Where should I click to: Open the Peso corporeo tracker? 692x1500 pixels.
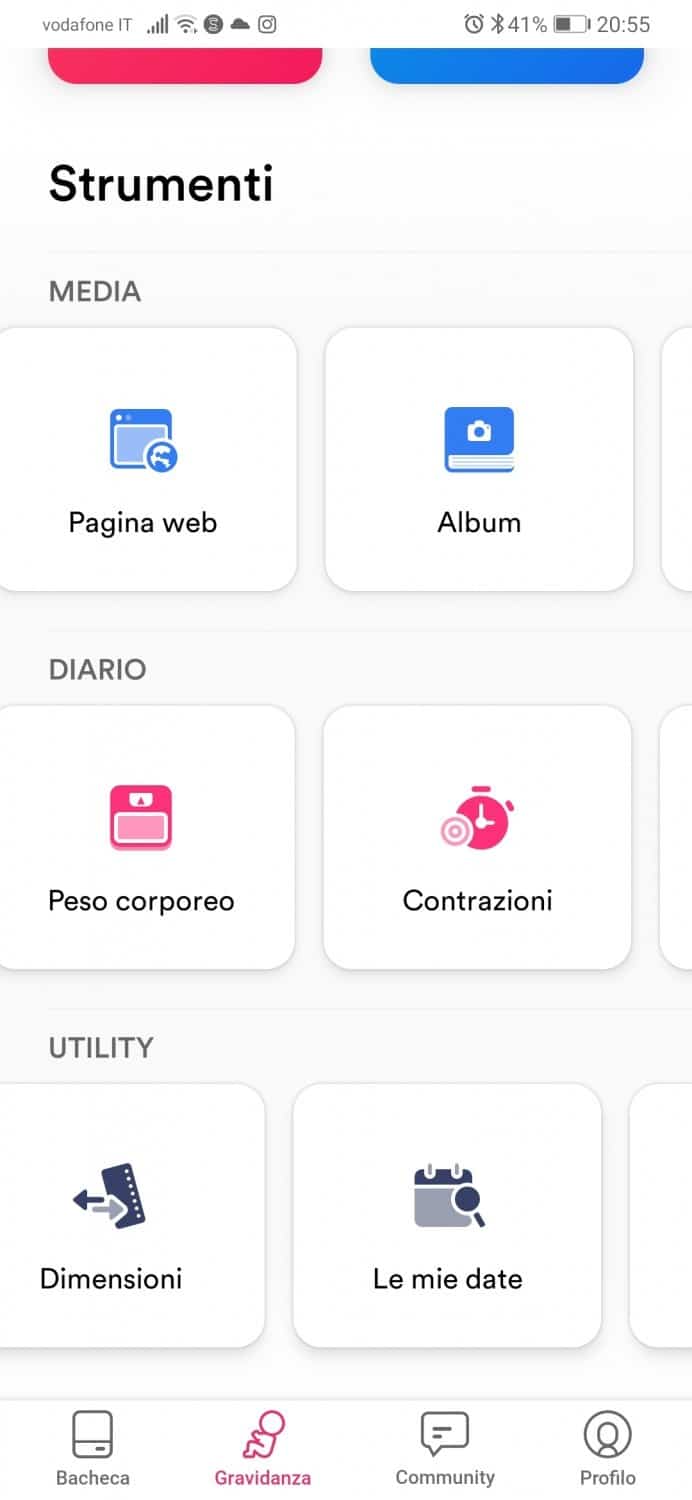[141, 838]
